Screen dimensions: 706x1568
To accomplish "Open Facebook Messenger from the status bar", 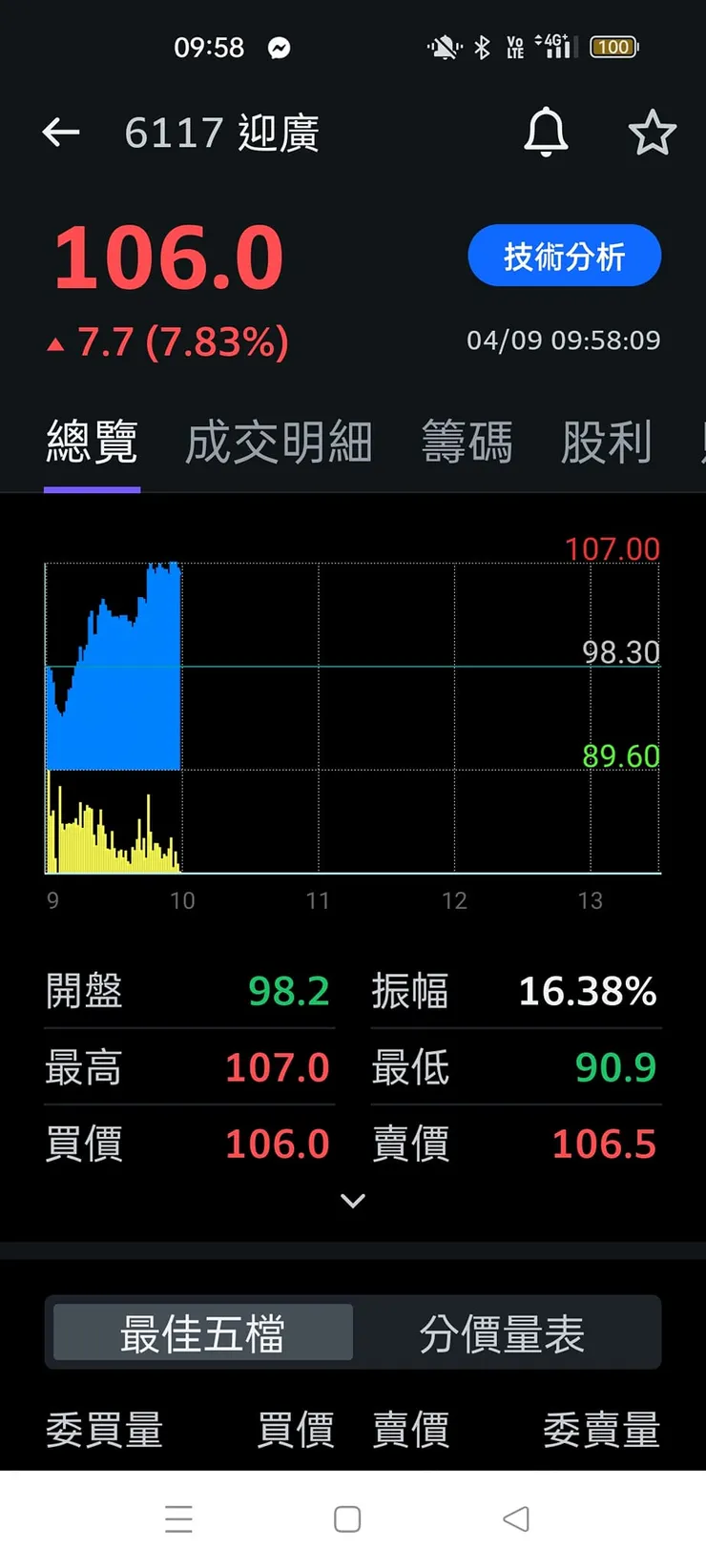I will coord(279,46).
